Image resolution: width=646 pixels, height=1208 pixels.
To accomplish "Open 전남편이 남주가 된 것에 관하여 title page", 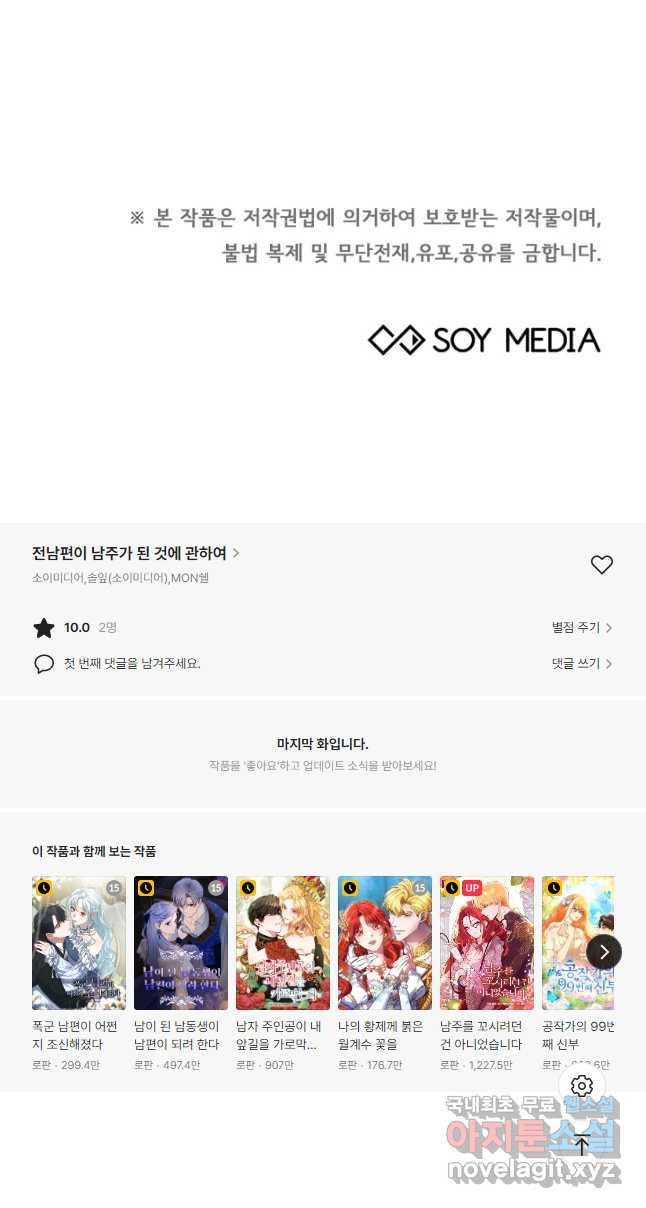I will coord(135,553).
